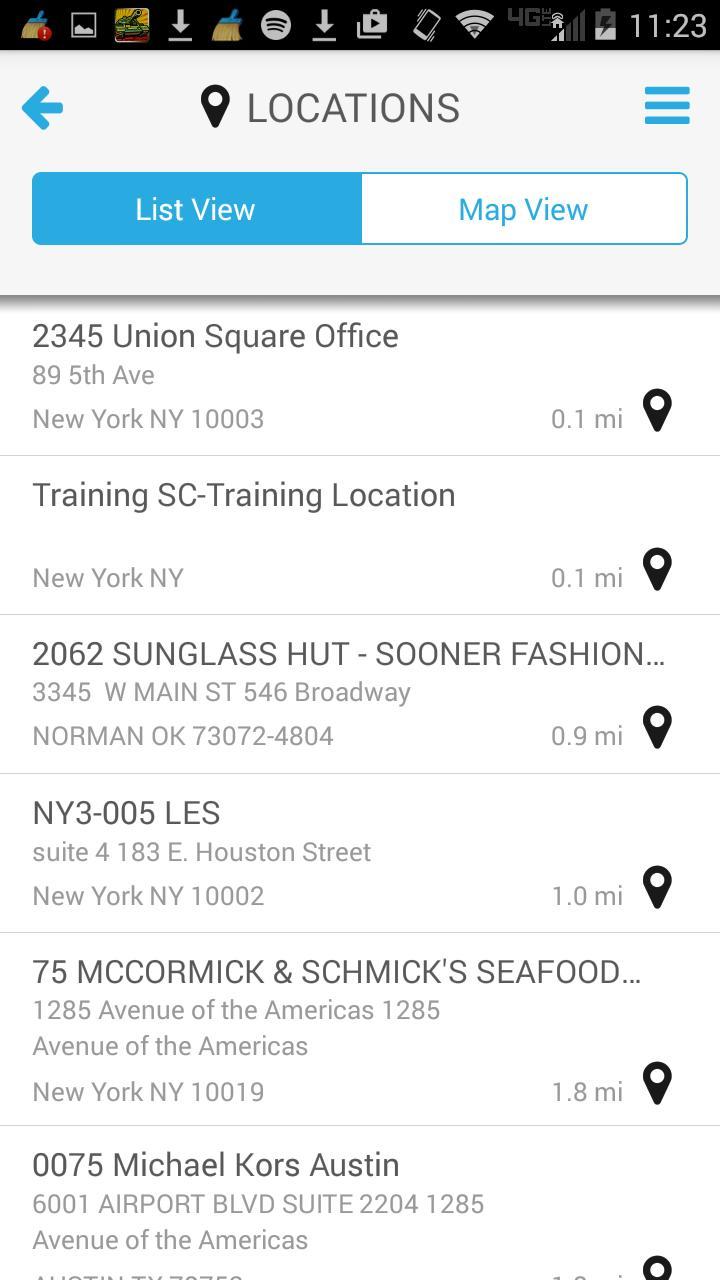The image size is (720, 1280).
Task: Tap the map pin beside SUNGLASS HUT entry
Action: (x=657, y=727)
